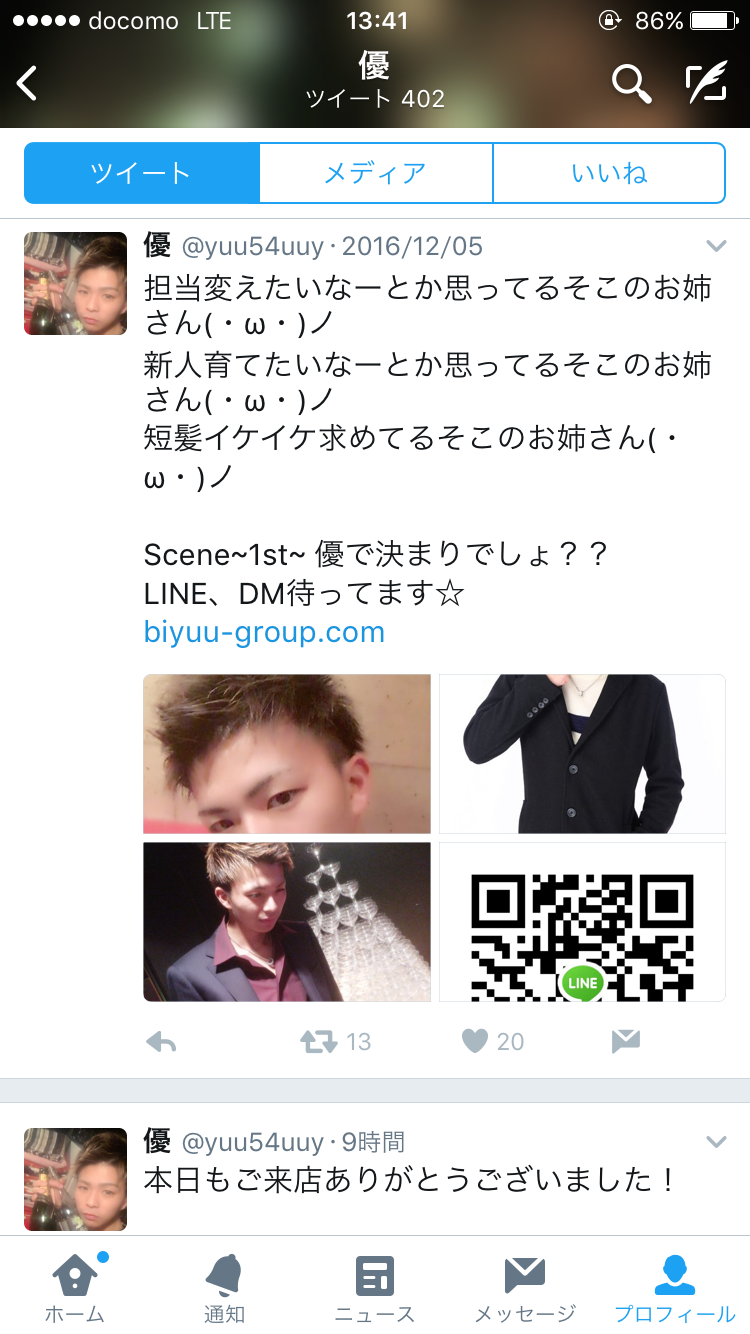View the champagne tower photo
Screen dimensions: 750x1334
[287, 922]
